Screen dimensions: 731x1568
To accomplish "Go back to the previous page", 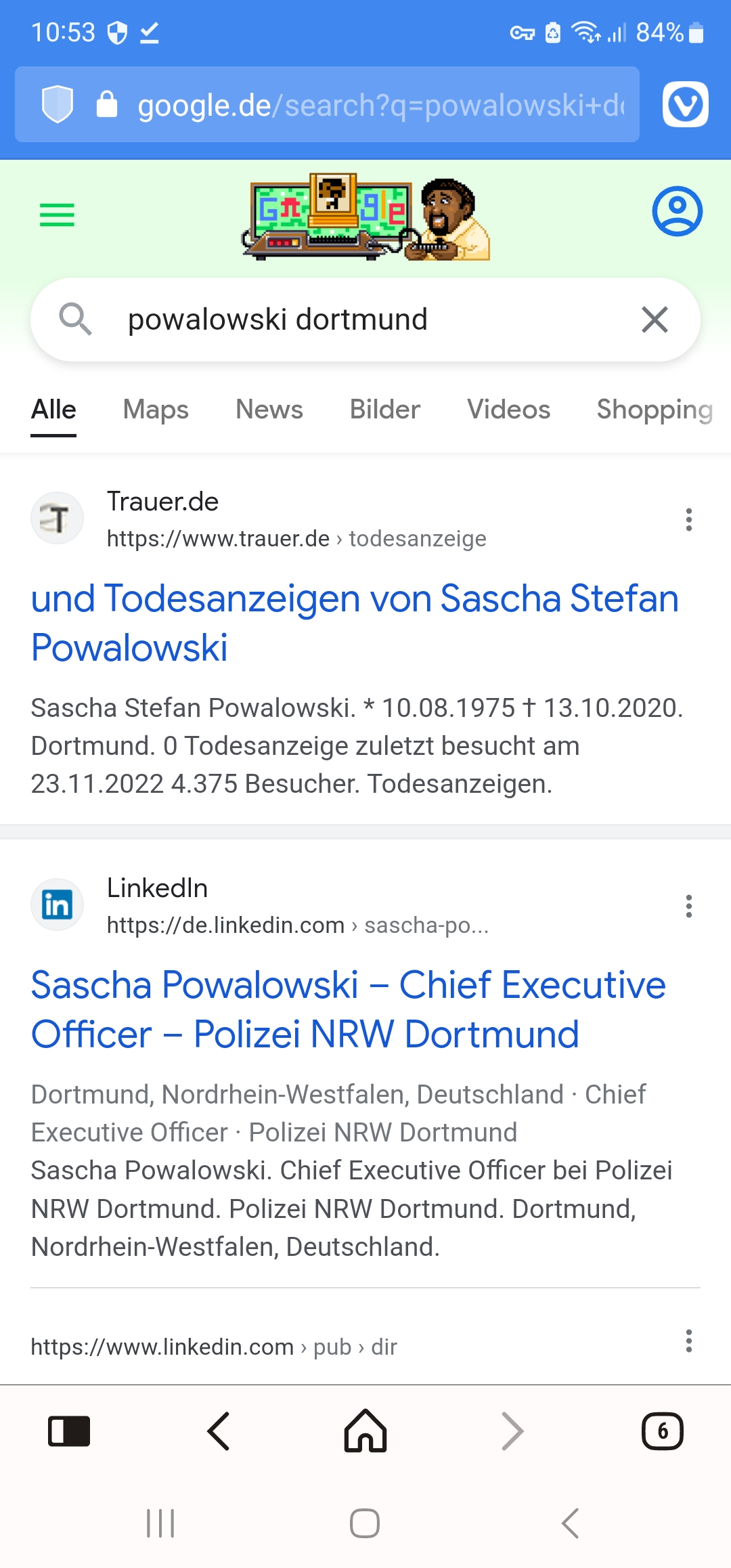I will pyautogui.click(x=219, y=1431).
